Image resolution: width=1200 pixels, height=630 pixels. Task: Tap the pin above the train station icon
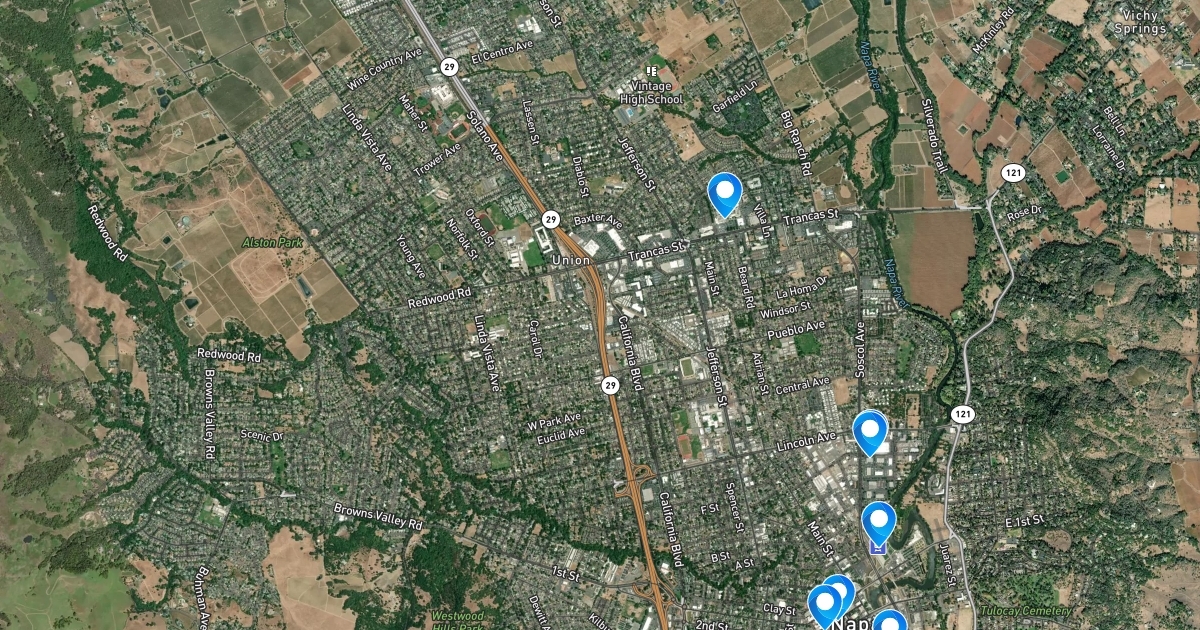coord(878,520)
